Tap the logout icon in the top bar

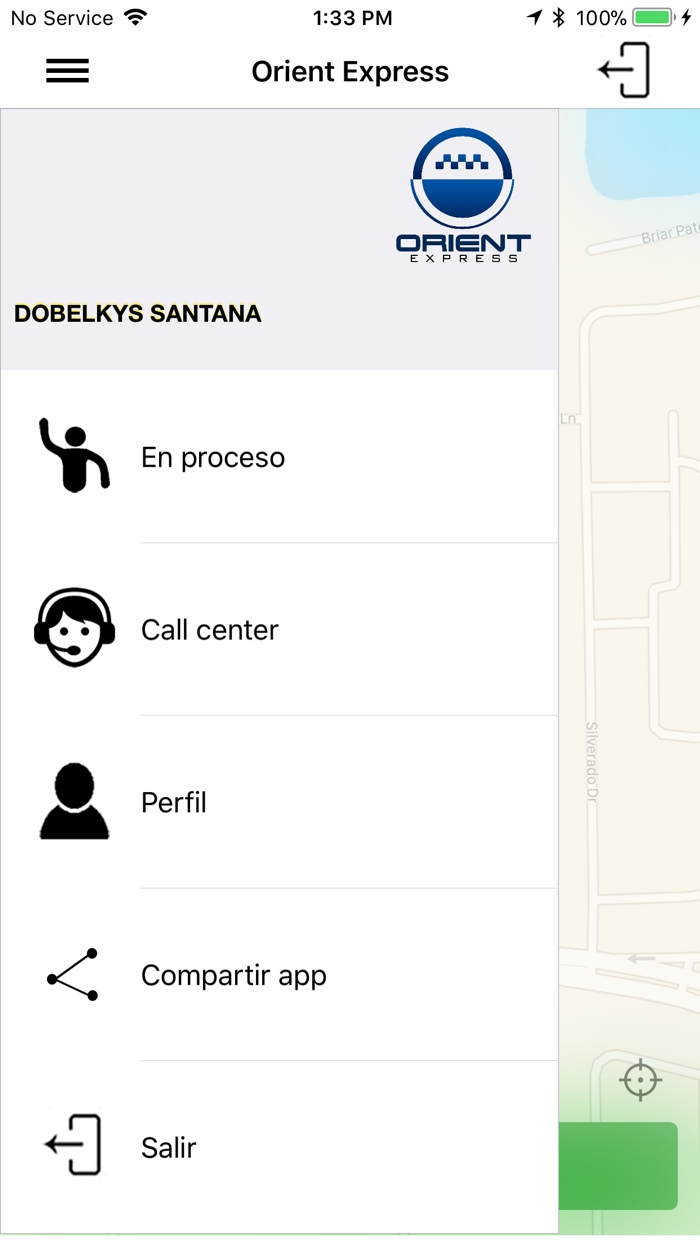coord(625,71)
